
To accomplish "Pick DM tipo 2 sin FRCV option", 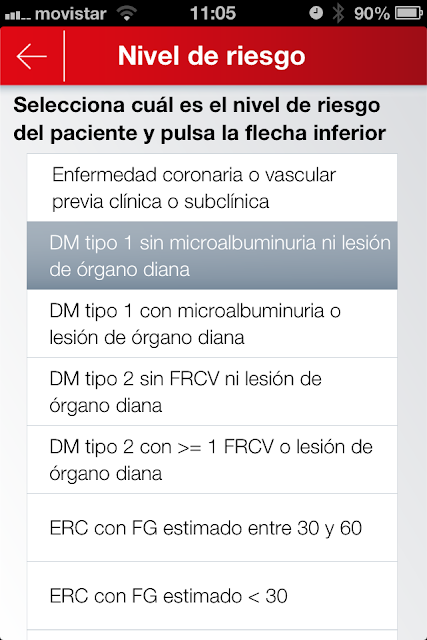I will (212, 392).
